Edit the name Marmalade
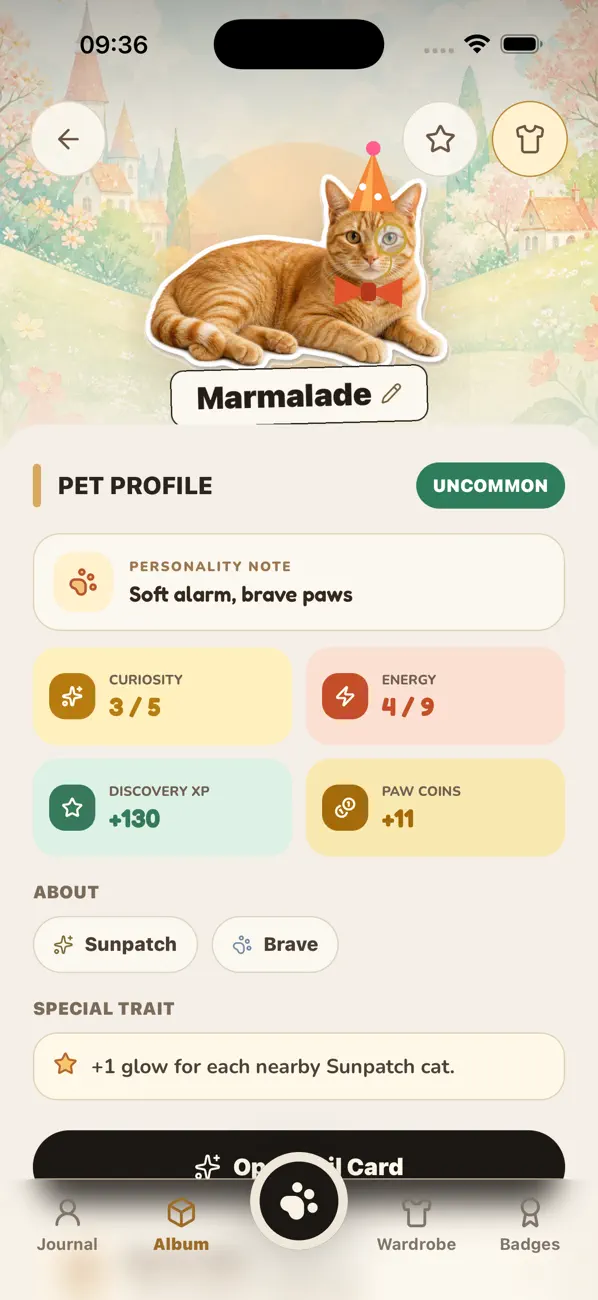Screen dimensions: 598x1300 point(391,394)
